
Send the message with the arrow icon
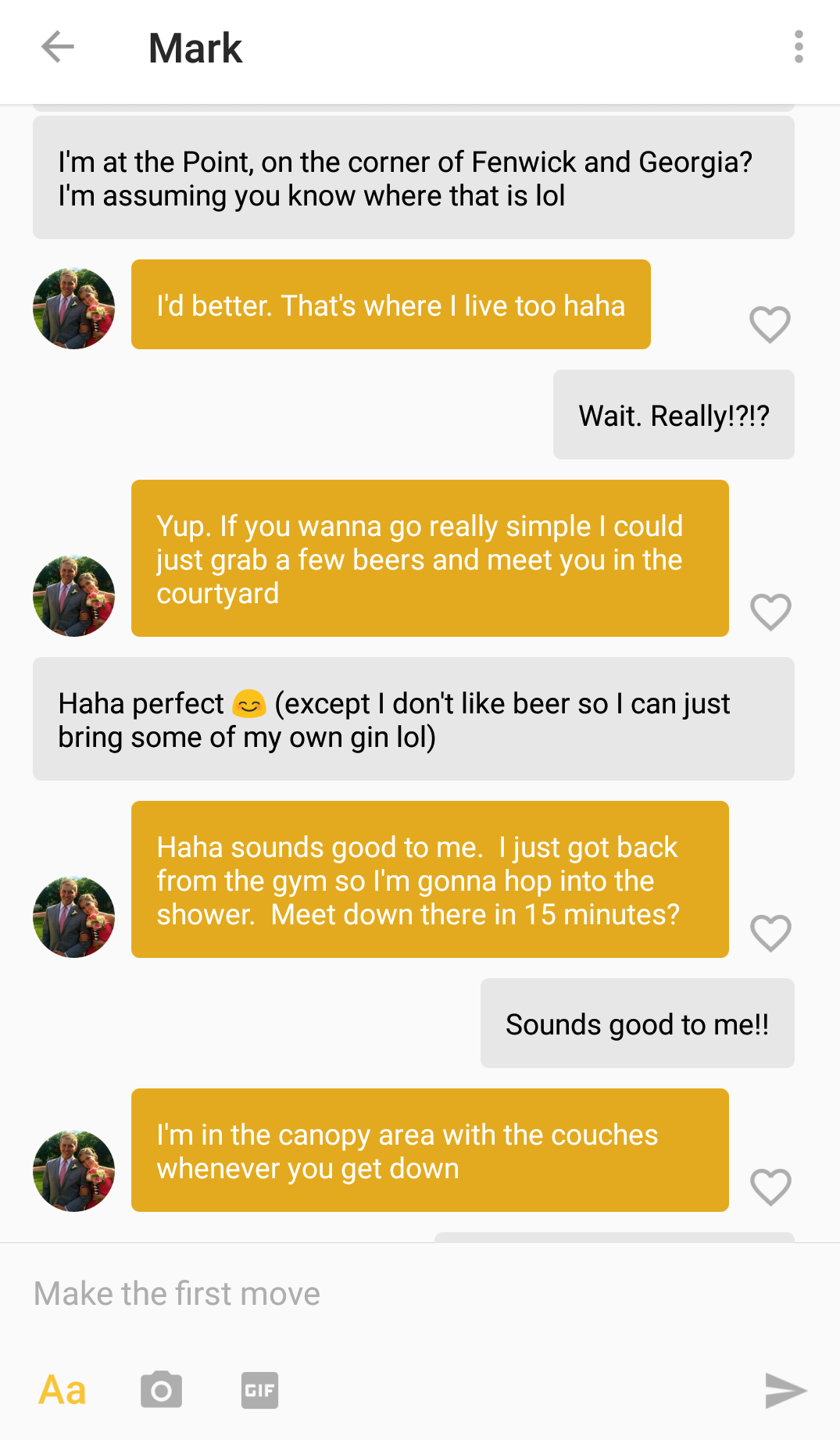[785, 1391]
